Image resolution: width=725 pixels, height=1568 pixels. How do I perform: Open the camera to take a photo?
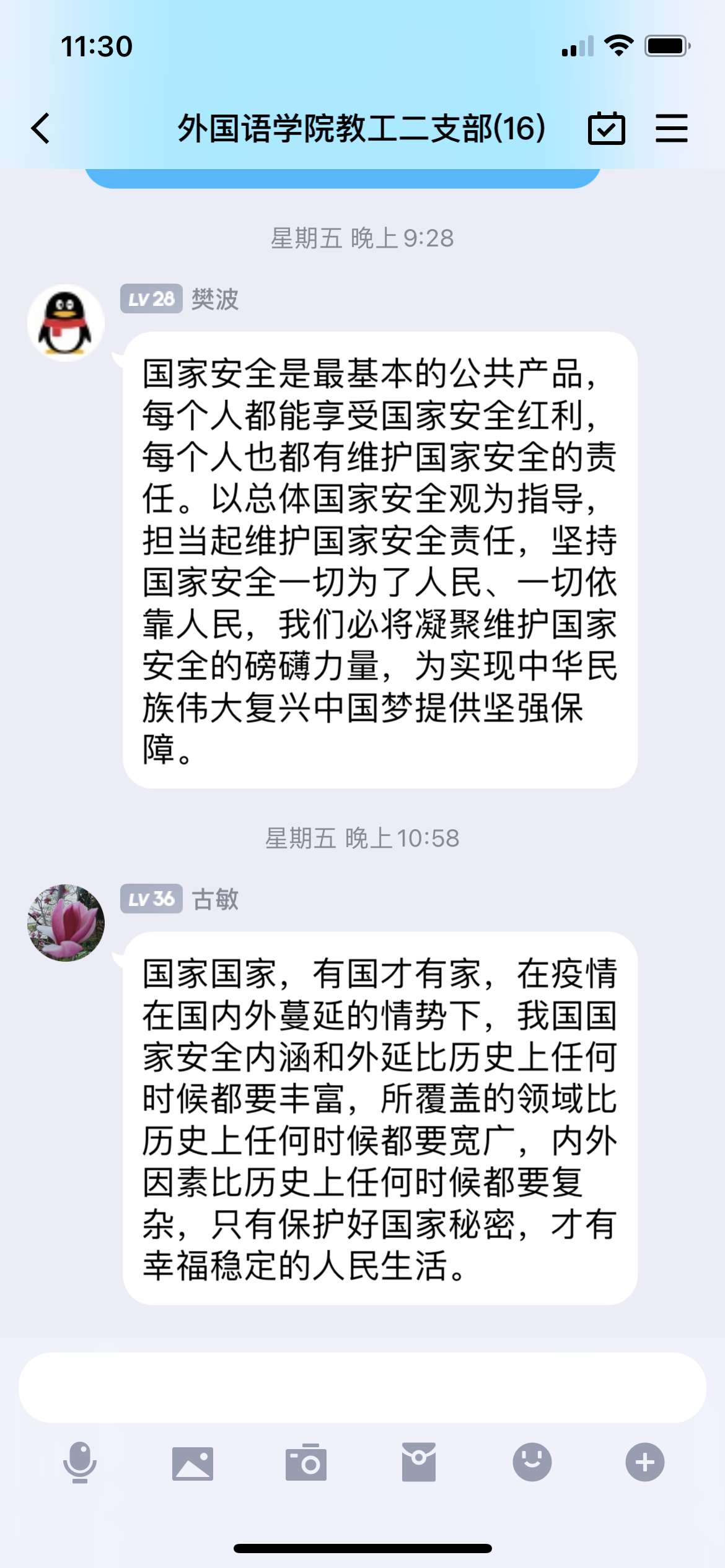pyautogui.click(x=305, y=1462)
